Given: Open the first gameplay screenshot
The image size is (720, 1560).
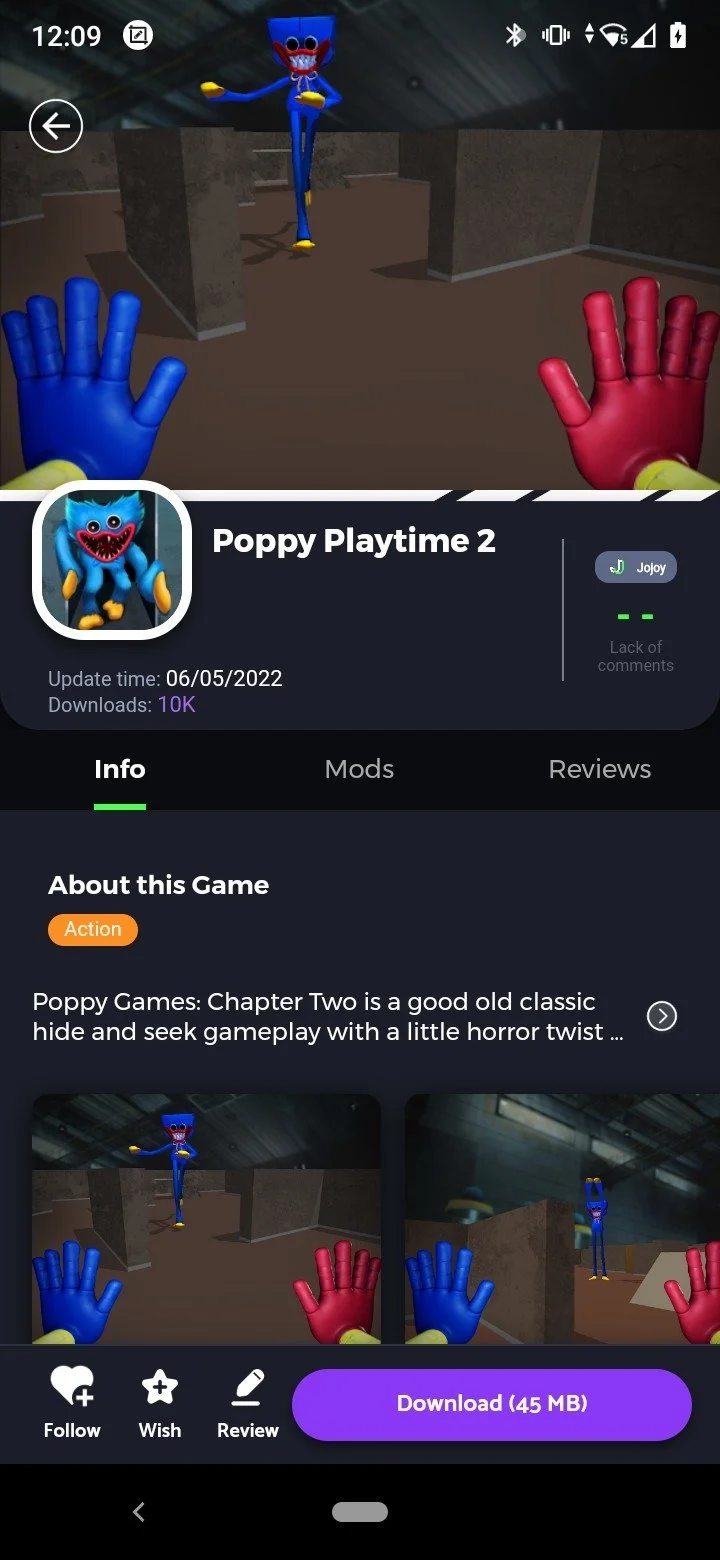Looking at the screenshot, I should tap(206, 1218).
